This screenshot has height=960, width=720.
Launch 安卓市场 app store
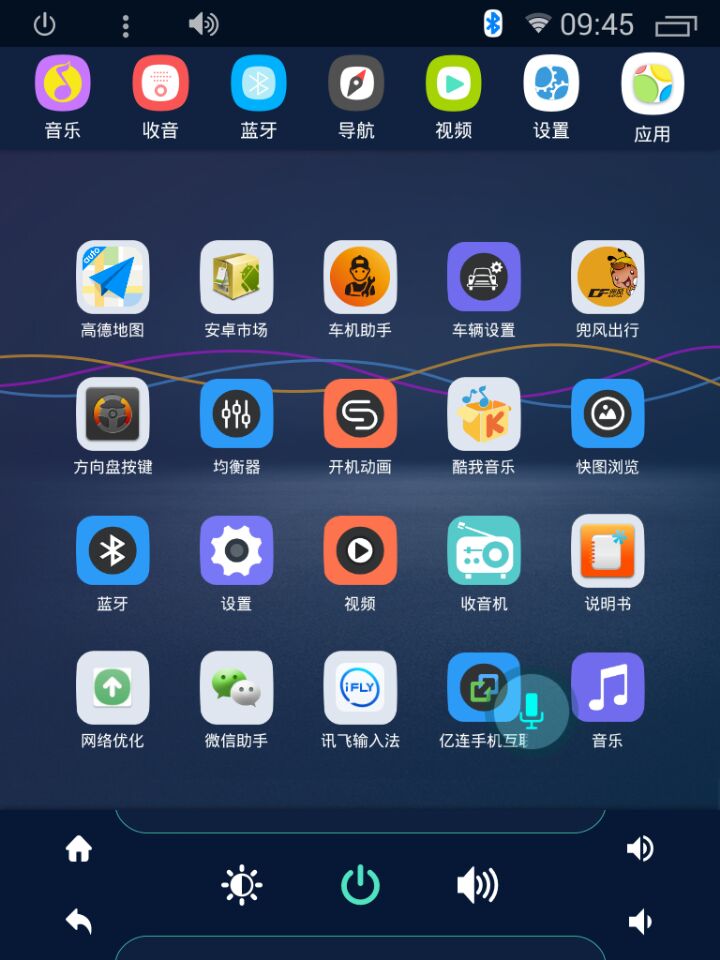click(236, 277)
